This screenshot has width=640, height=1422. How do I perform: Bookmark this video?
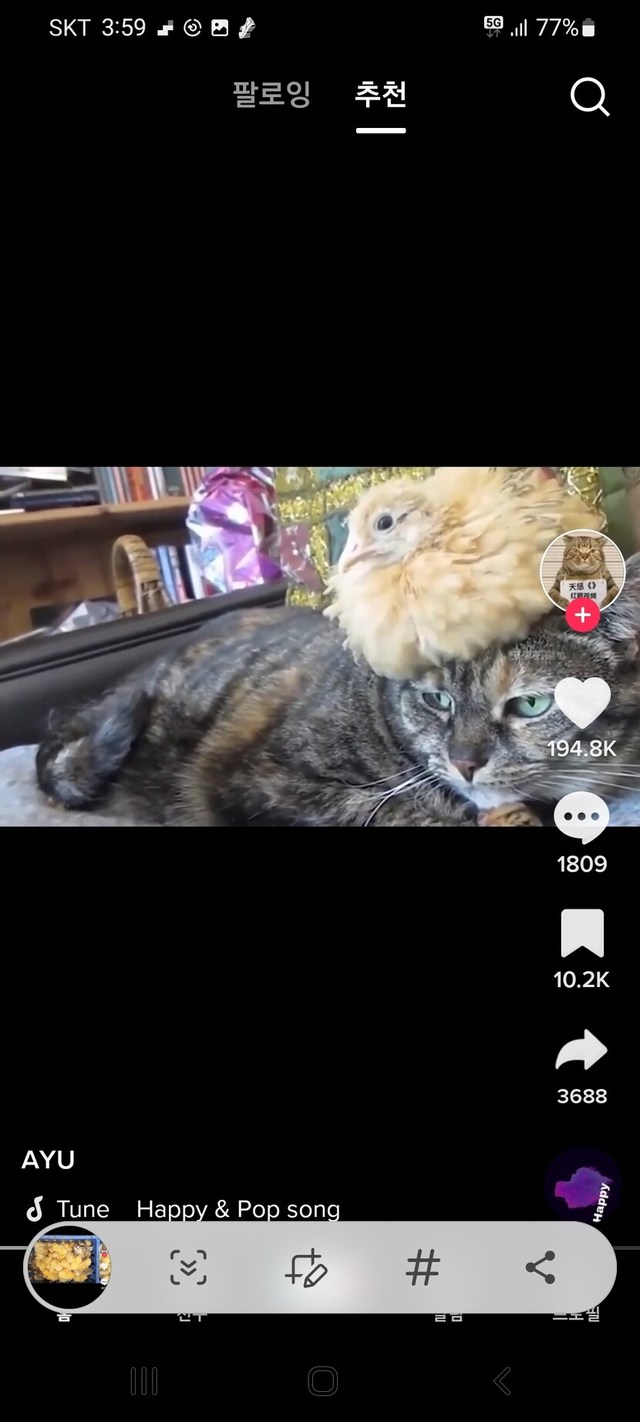pyautogui.click(x=582, y=934)
